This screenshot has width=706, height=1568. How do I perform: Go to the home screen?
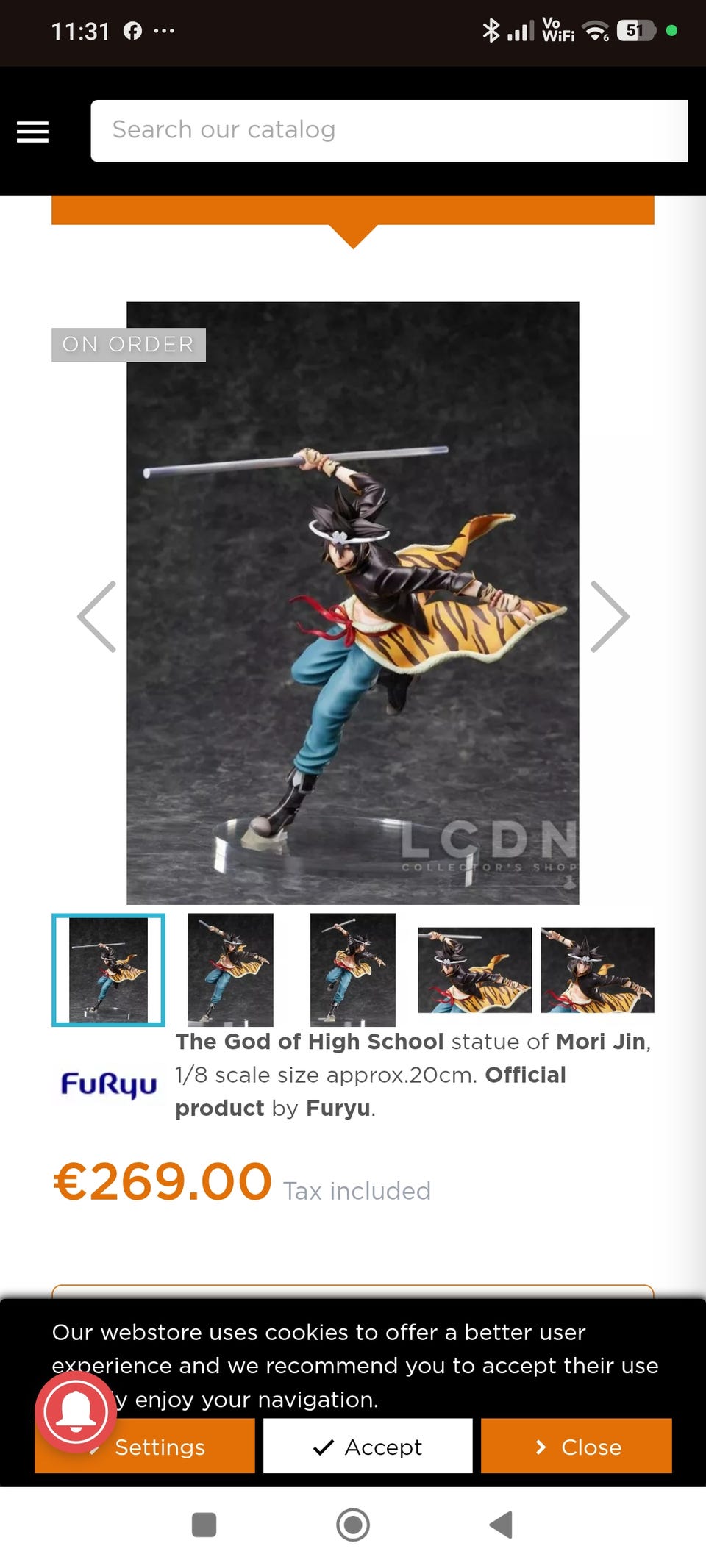[x=353, y=1524]
